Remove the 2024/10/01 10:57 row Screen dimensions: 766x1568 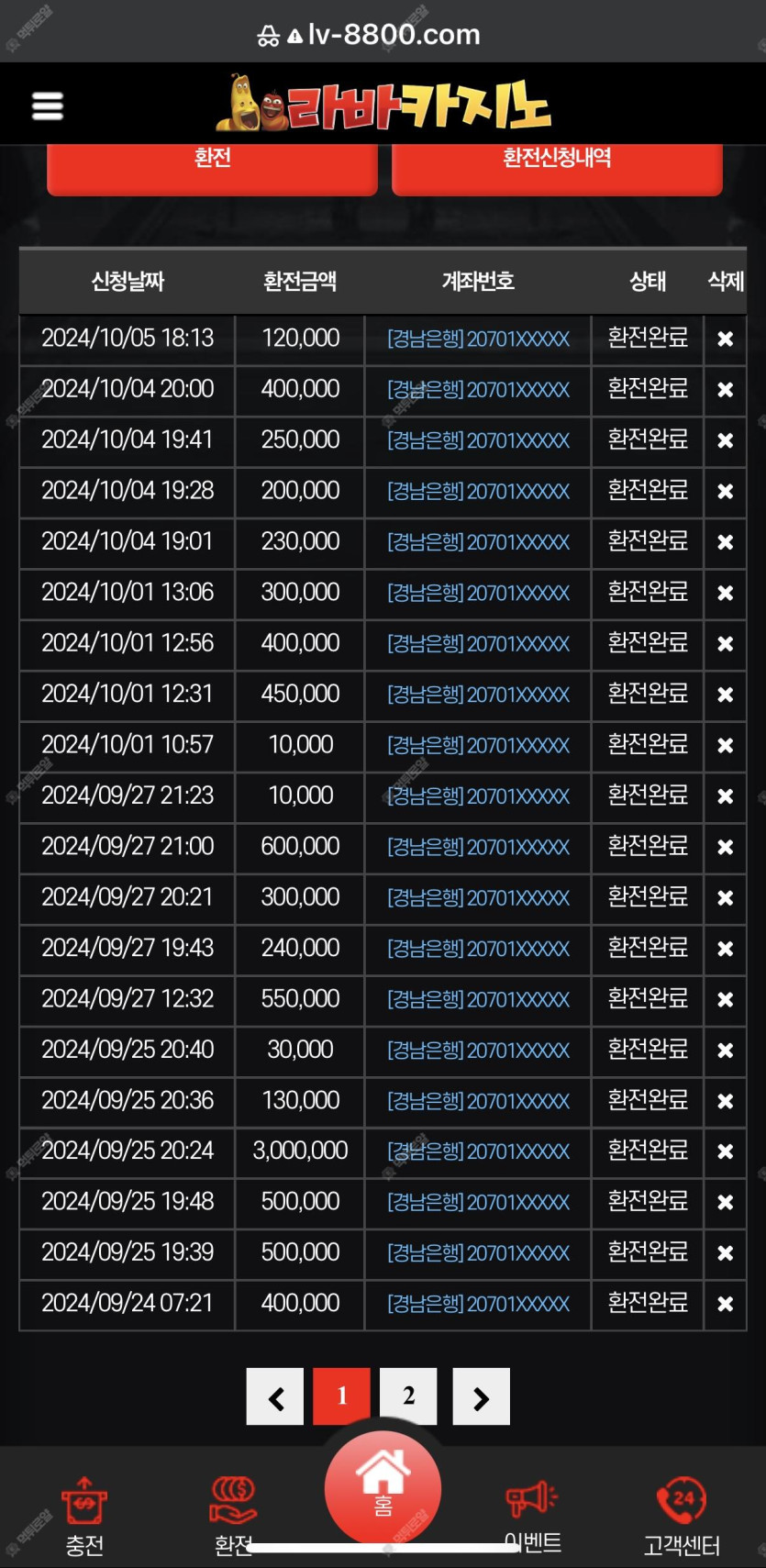pyautogui.click(x=725, y=746)
